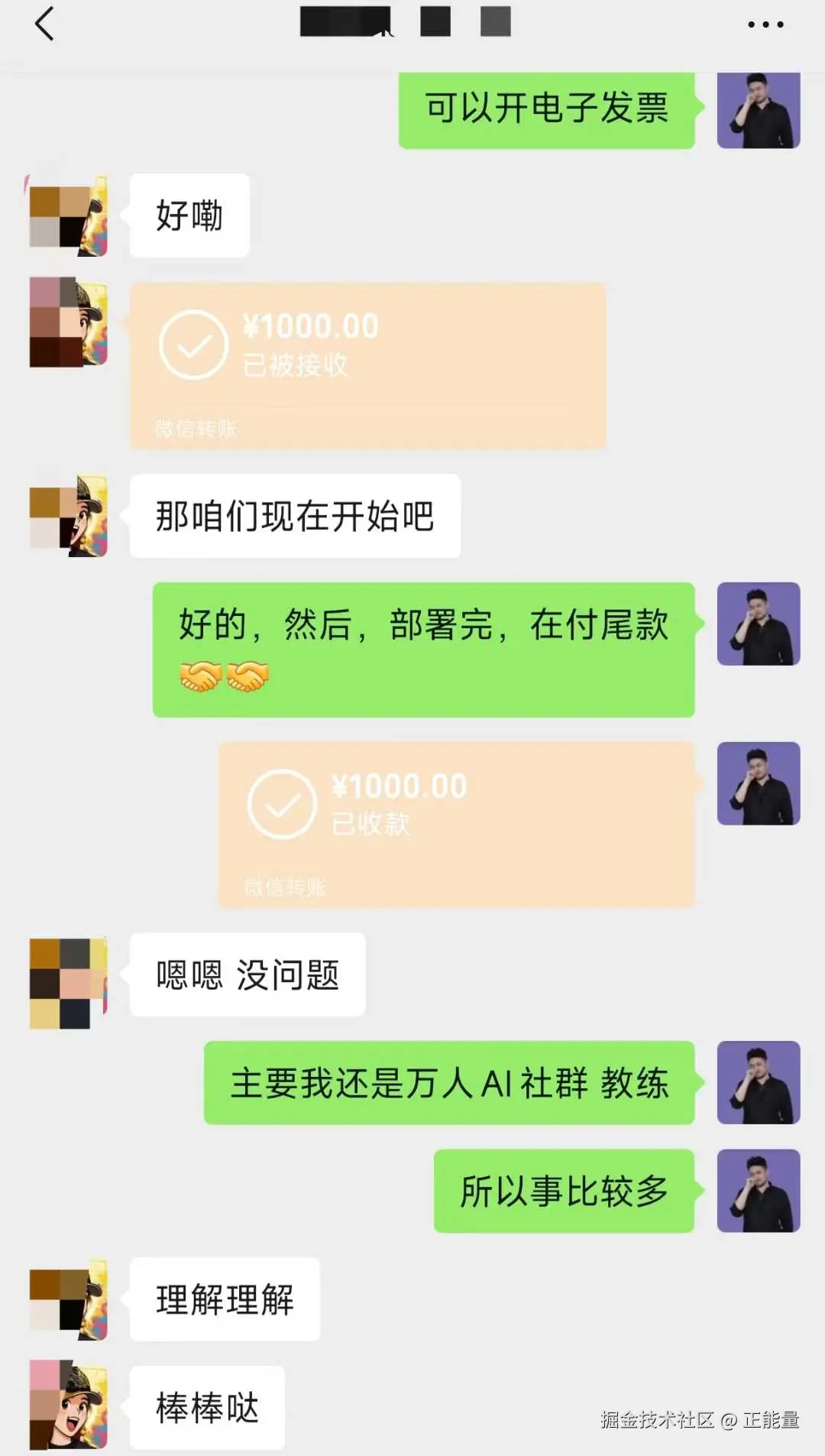The image size is (825, 1456).
Task: Open the contact avatar beside '棒棒哒'
Action: [x=67, y=1409]
